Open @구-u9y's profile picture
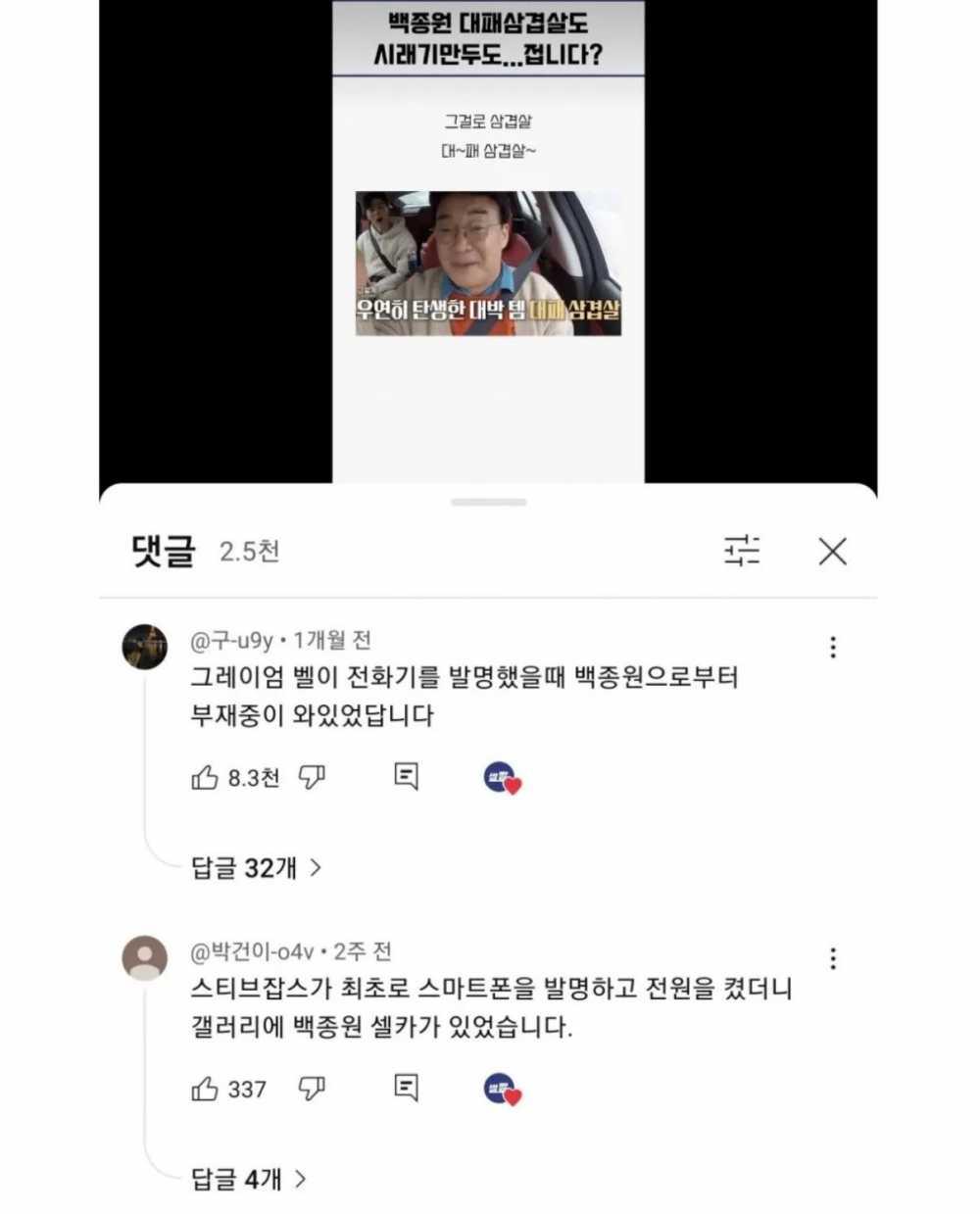 144,647
